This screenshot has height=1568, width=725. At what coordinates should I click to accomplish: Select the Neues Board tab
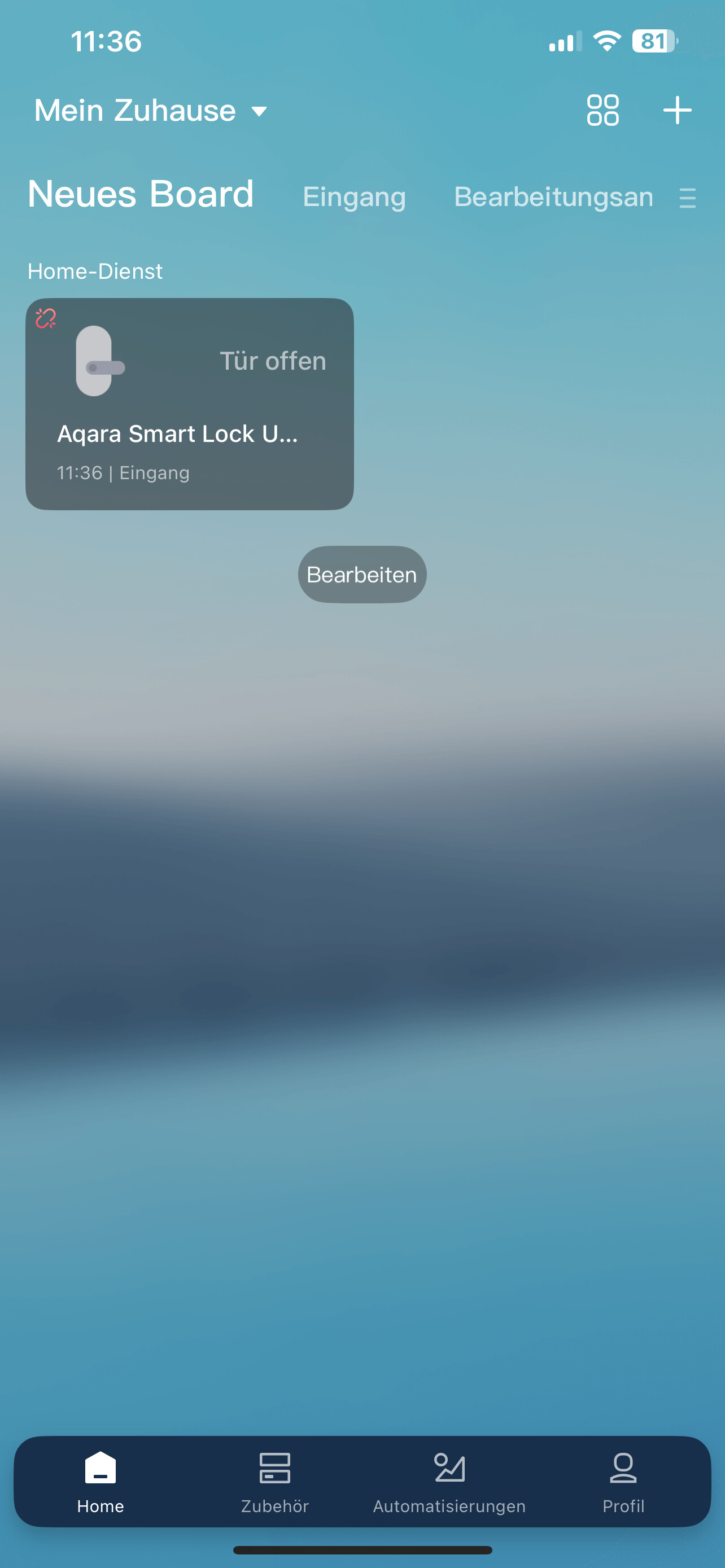pos(141,194)
